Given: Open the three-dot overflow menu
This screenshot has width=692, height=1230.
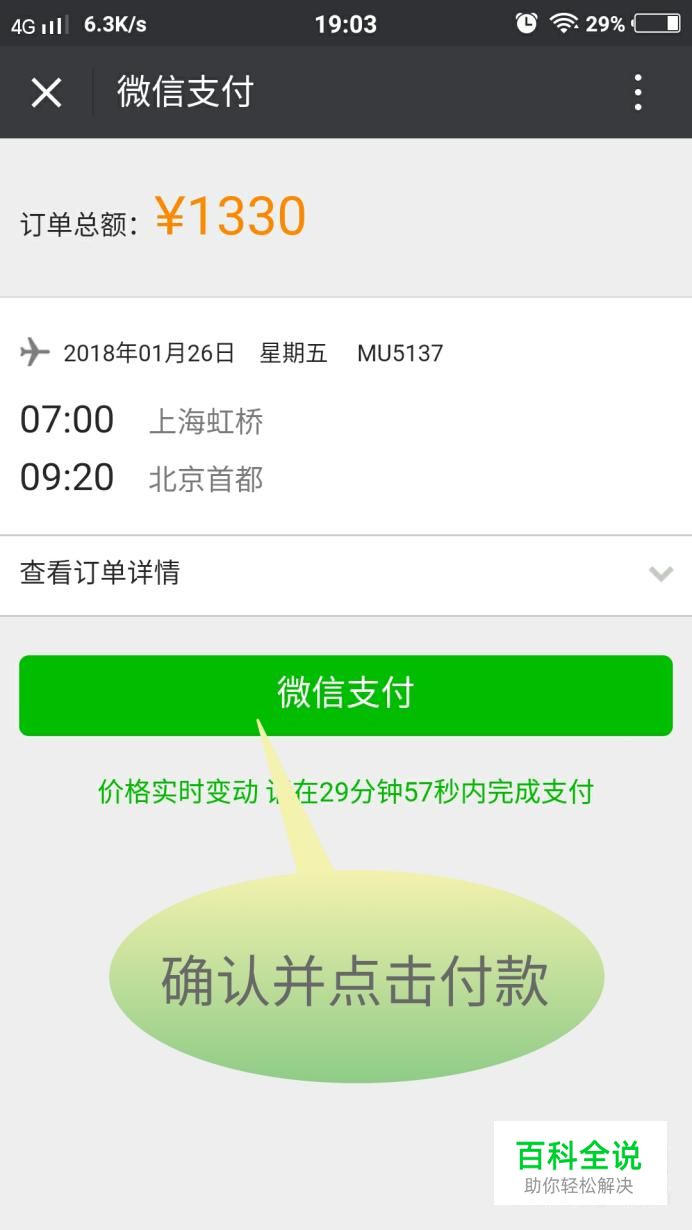Looking at the screenshot, I should [x=638, y=93].
